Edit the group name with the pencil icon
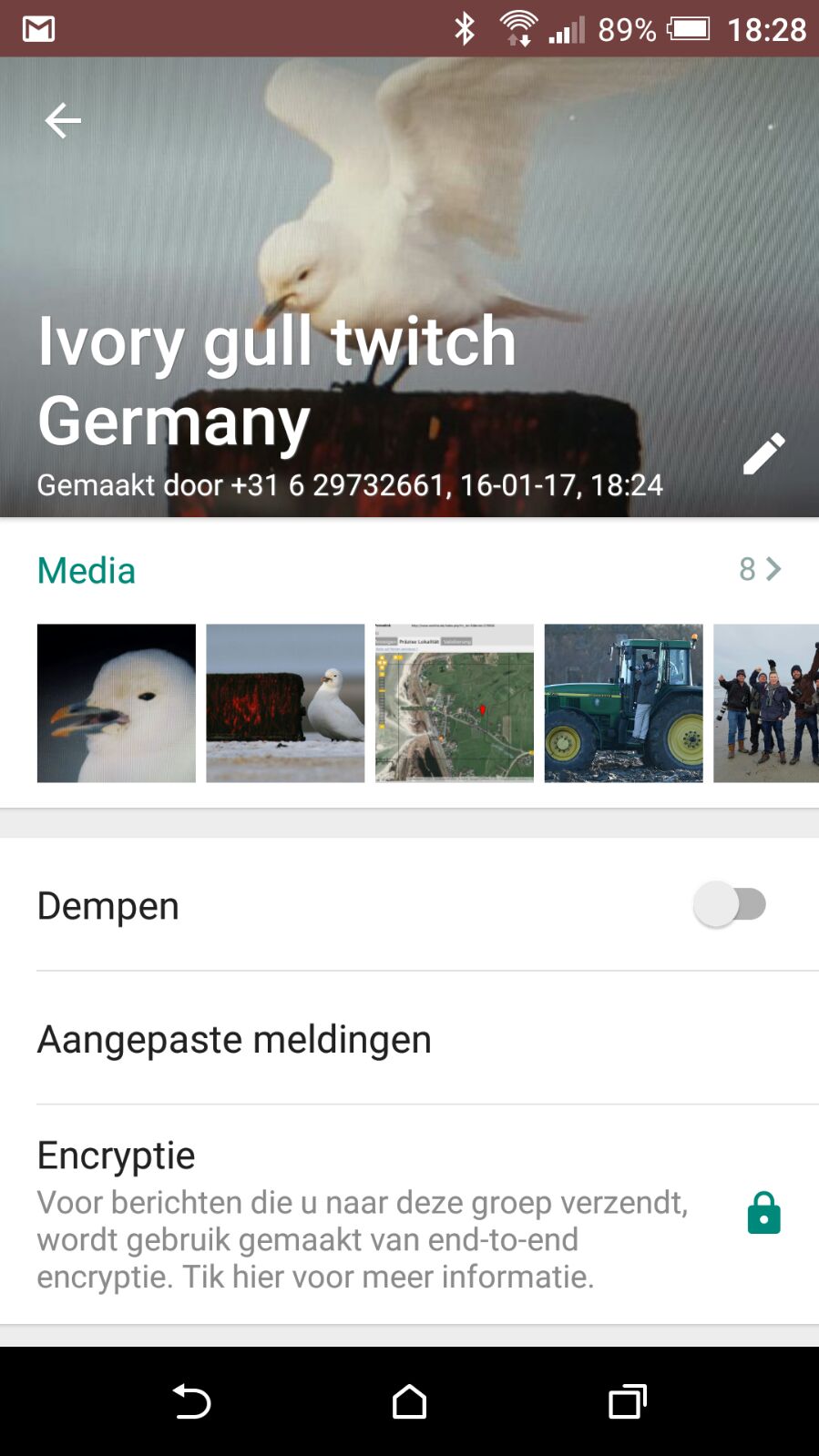This screenshot has width=819, height=1456. [763, 453]
